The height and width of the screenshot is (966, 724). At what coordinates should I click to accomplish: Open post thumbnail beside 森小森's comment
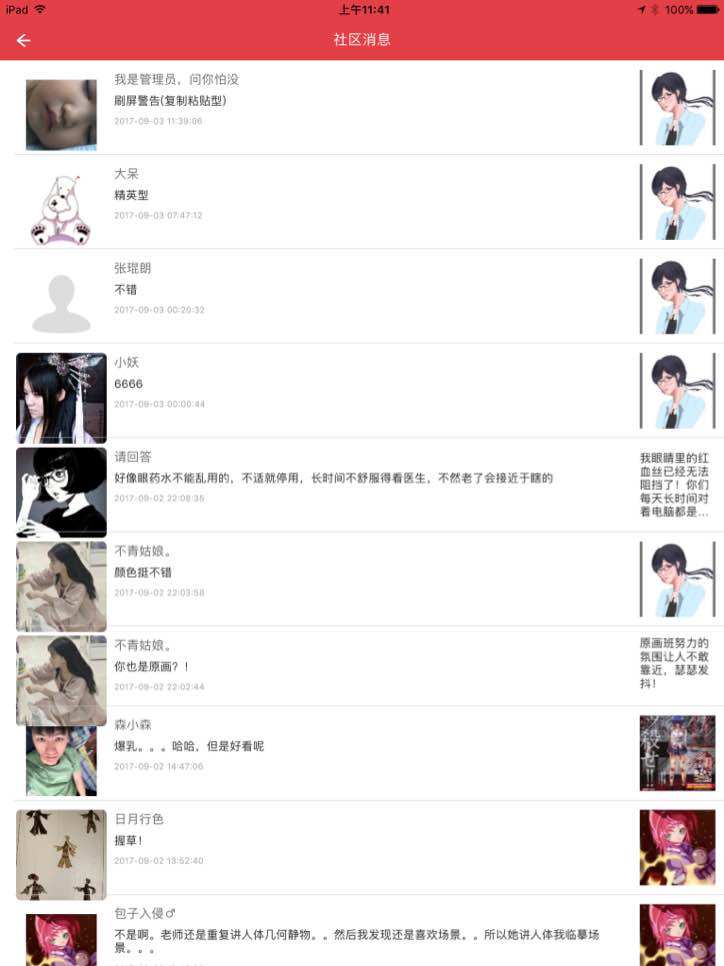677,753
